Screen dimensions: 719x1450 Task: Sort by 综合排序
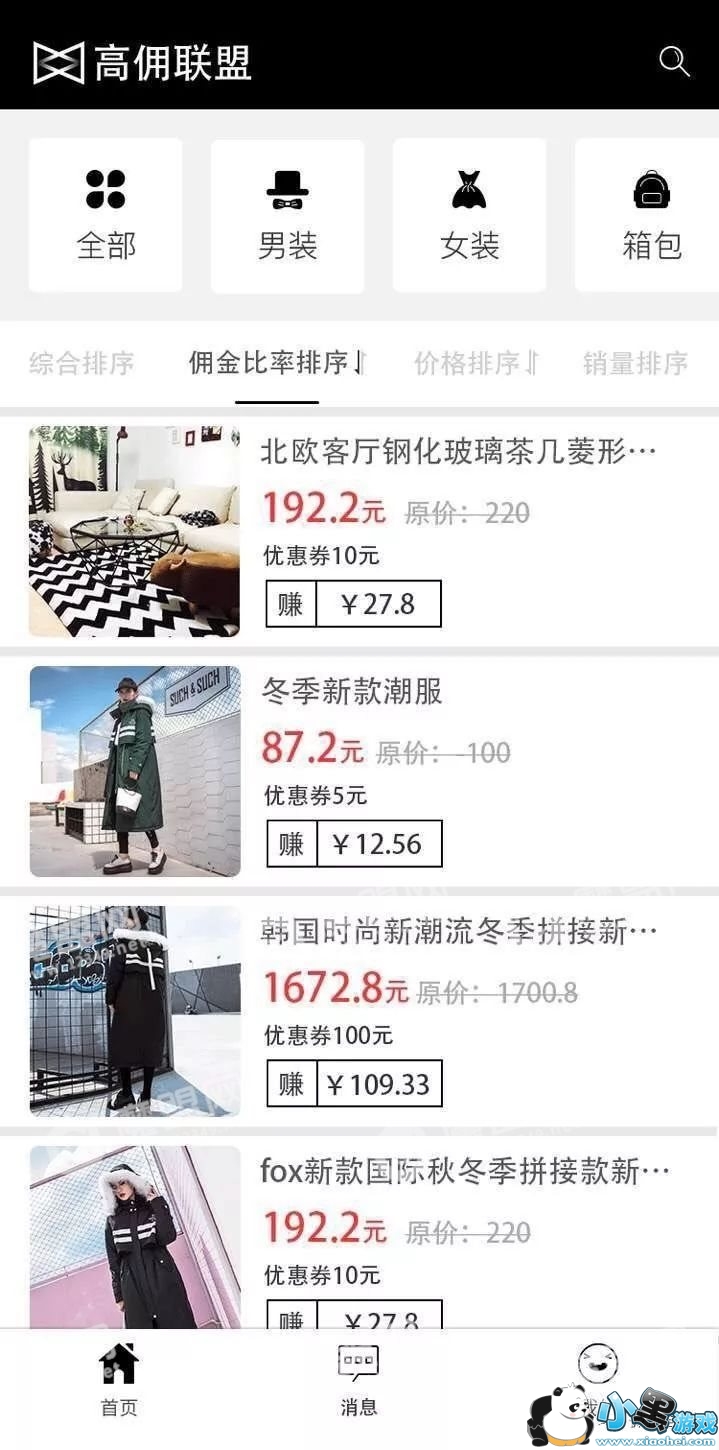[x=82, y=362]
